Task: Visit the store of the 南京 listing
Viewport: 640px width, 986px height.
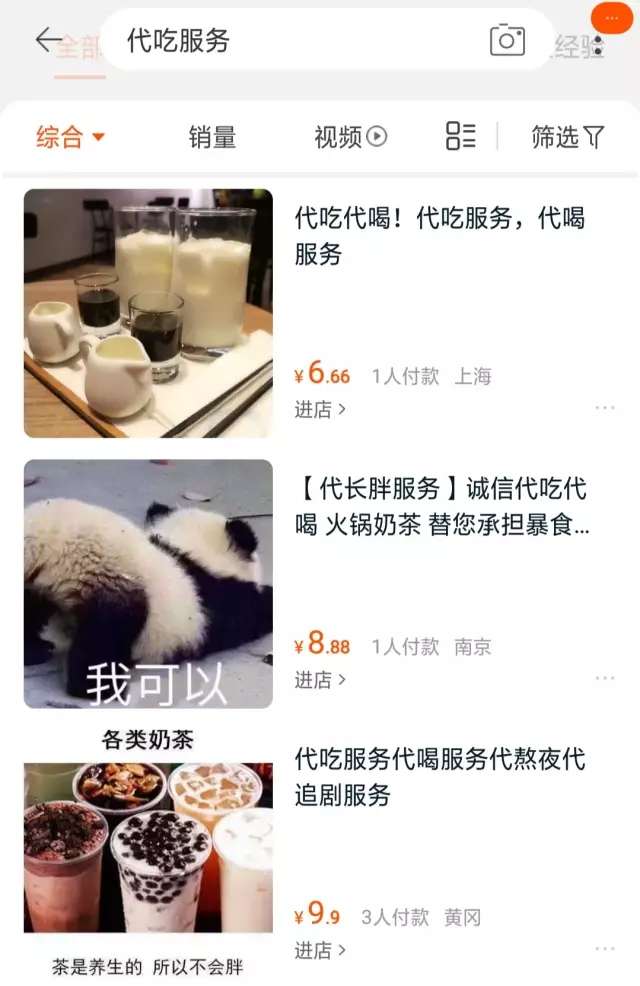Action: (320, 680)
